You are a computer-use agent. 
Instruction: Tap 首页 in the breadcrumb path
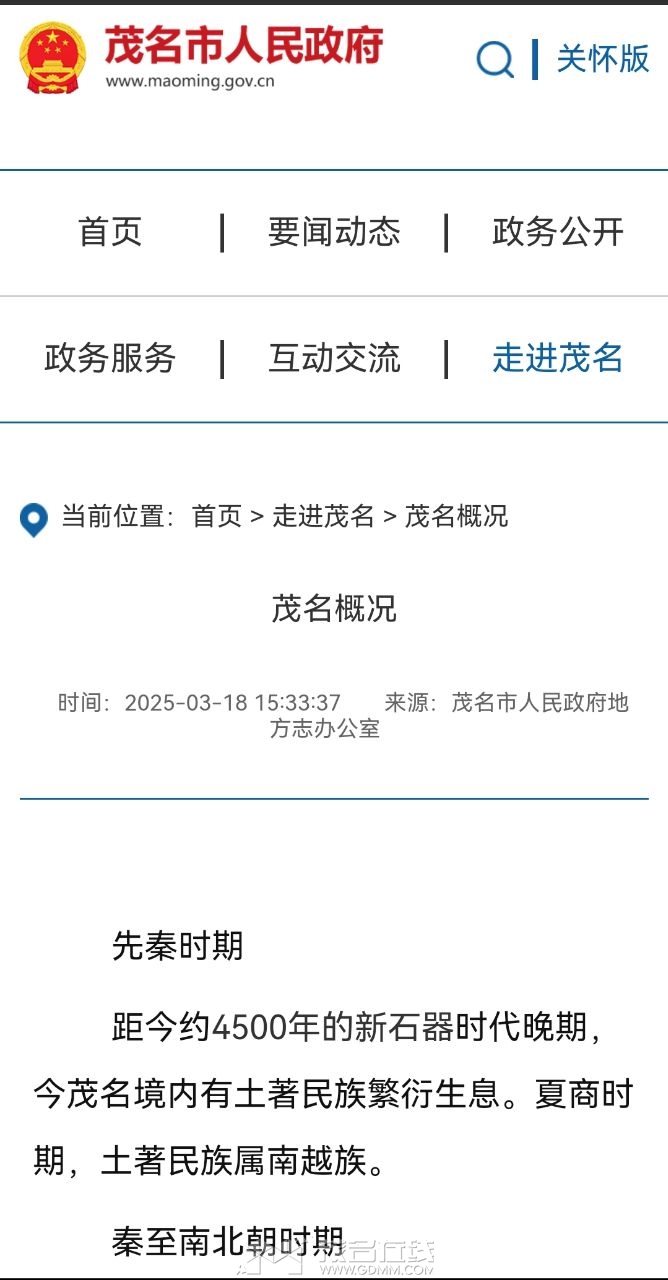pyautogui.click(x=217, y=516)
